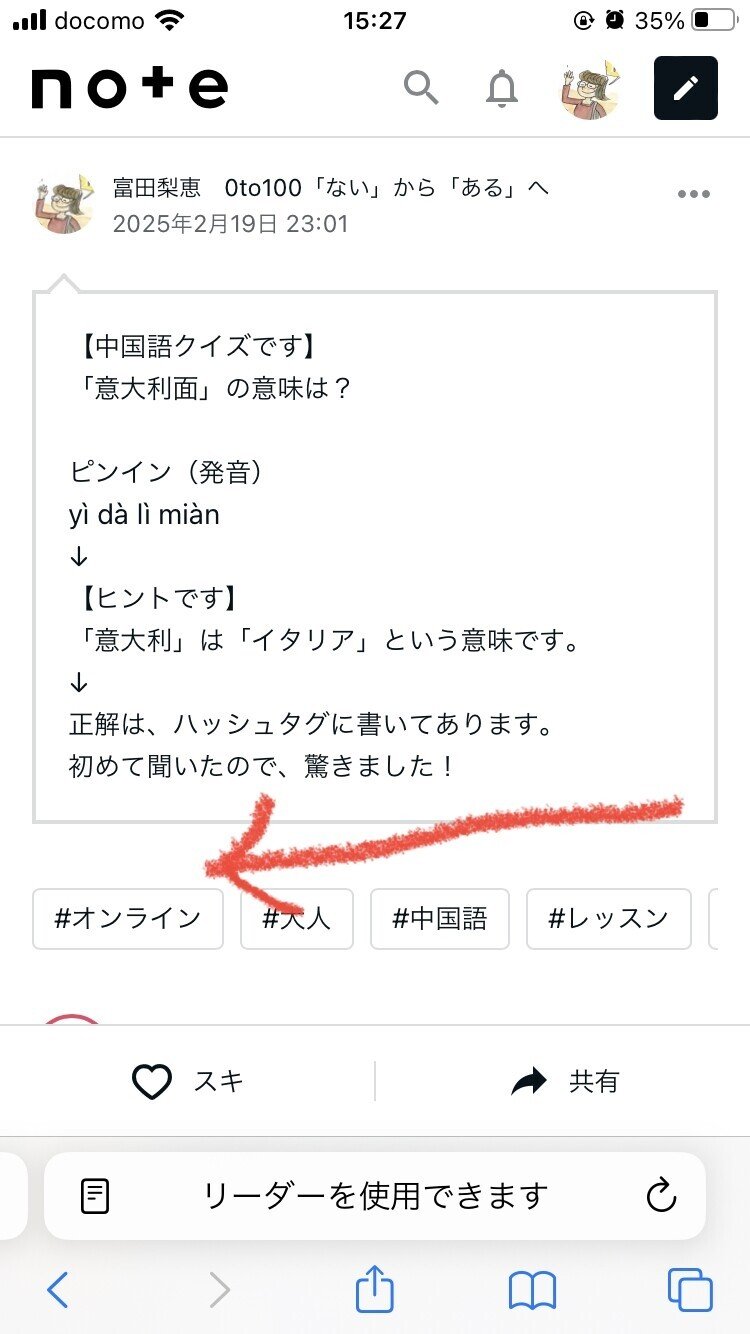Viewport: 750px width, 1334px height.
Task: Reload the page with the refresh icon
Action: (x=659, y=1196)
